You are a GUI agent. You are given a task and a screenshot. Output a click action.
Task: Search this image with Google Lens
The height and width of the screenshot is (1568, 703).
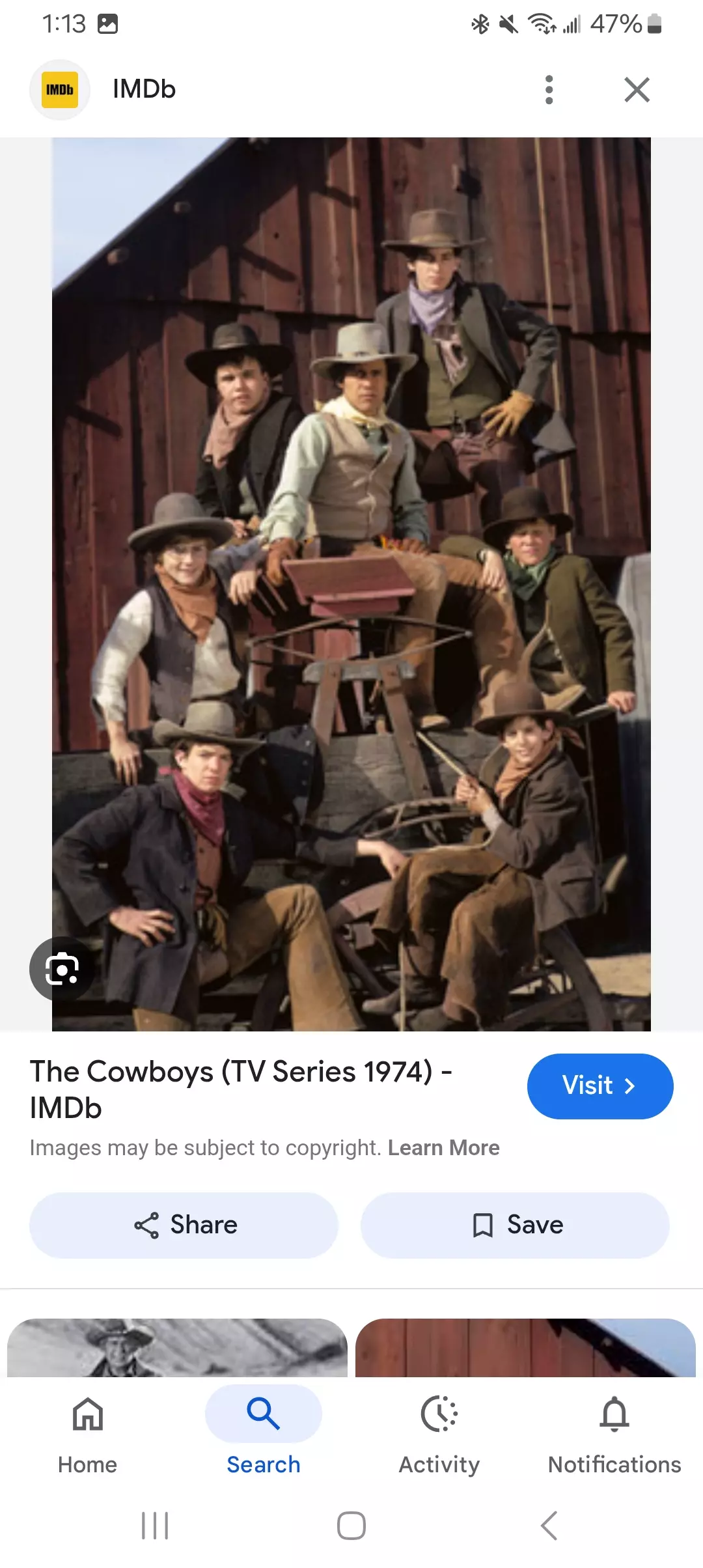(x=62, y=970)
